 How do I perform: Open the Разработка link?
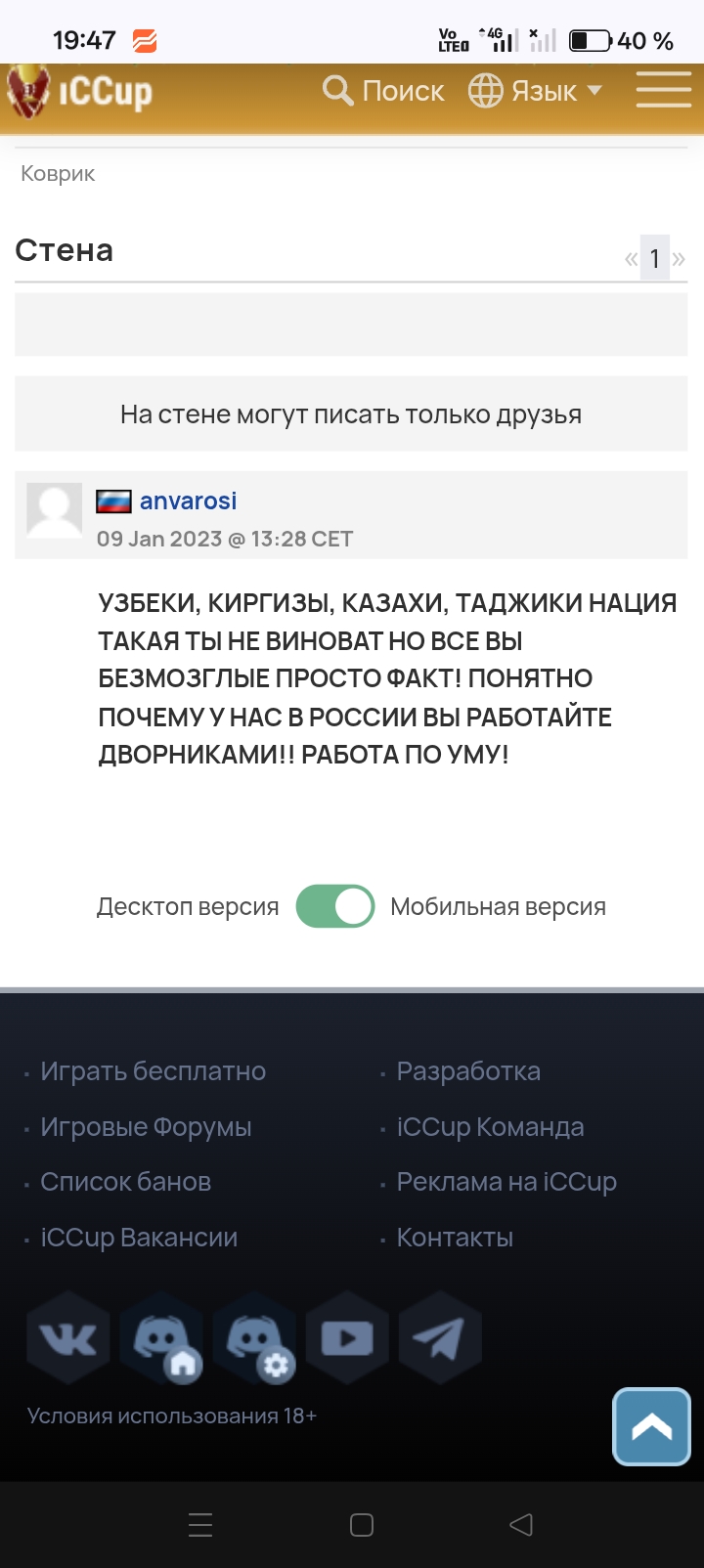468,1071
